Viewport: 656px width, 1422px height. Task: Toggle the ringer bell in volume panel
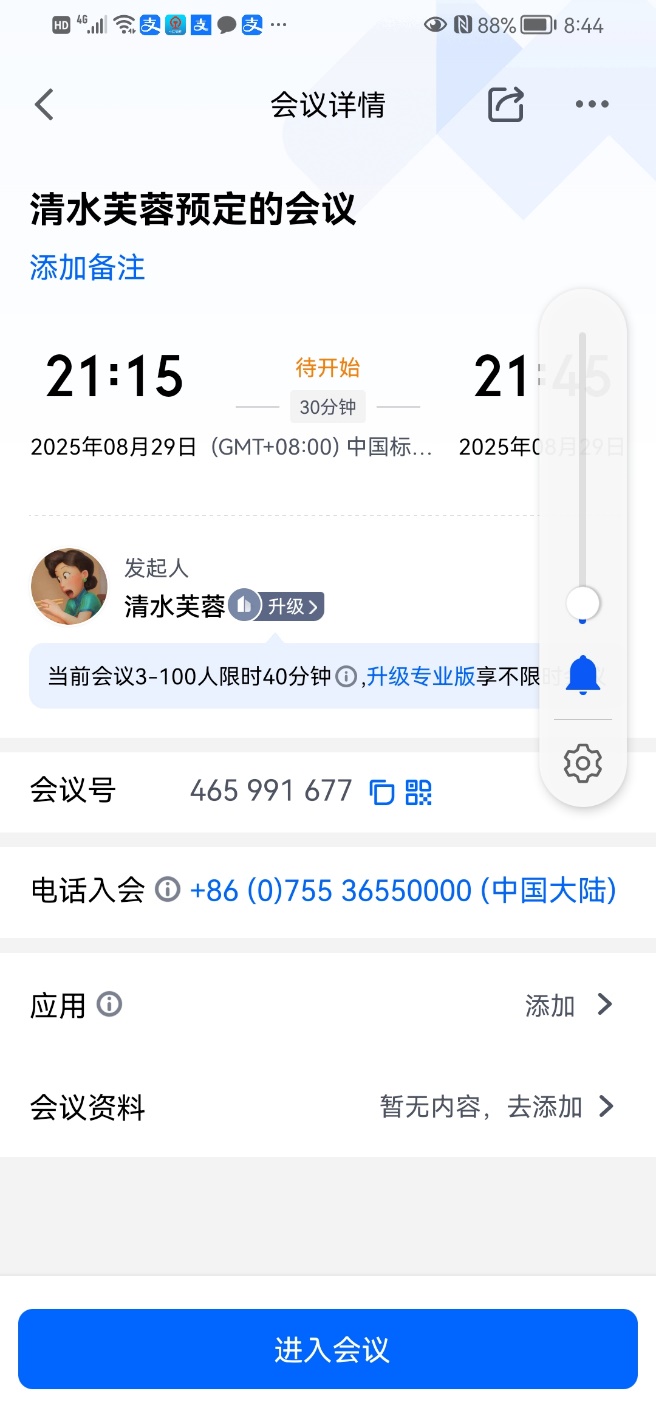pyautogui.click(x=583, y=676)
